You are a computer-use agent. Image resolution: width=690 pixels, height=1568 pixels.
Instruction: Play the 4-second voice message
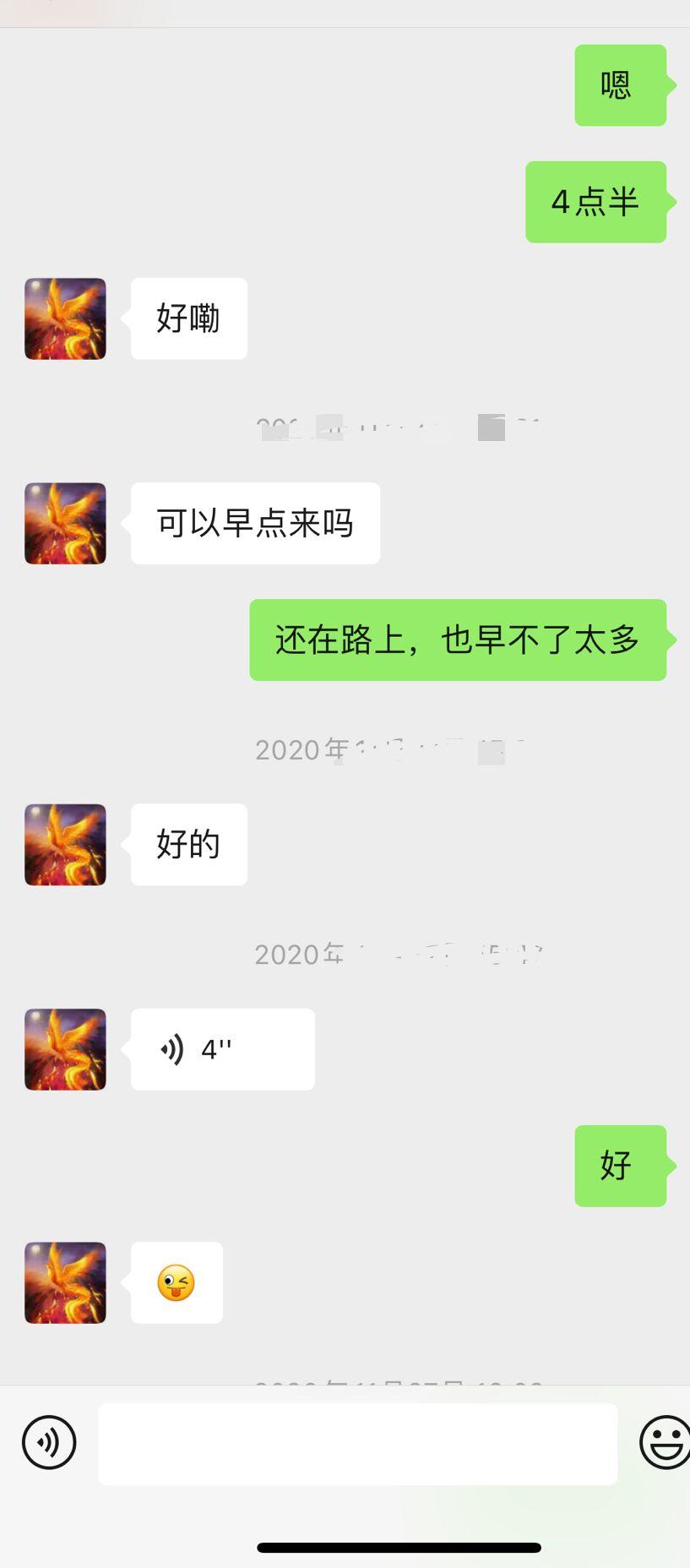[222, 1048]
